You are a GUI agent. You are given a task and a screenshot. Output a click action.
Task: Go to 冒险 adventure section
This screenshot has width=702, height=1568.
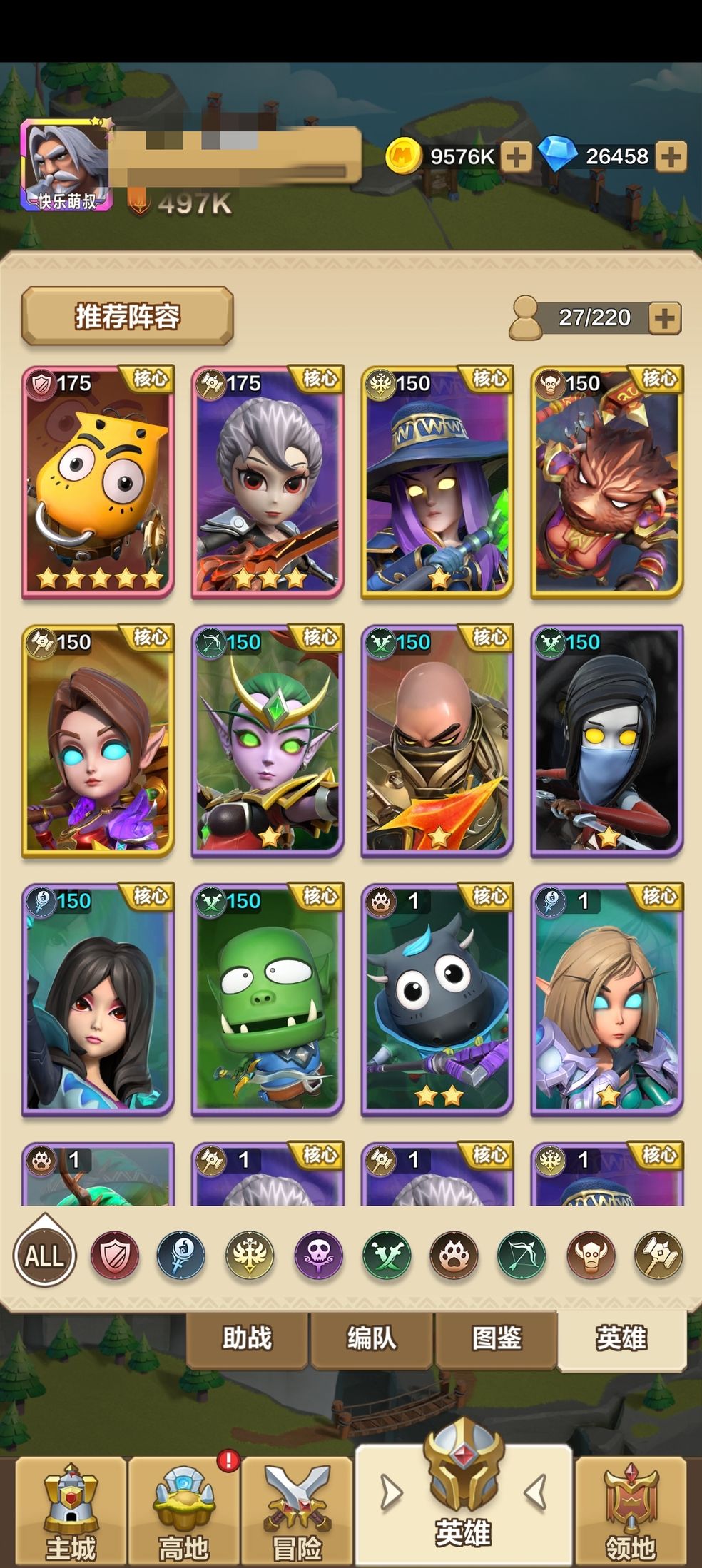[297, 1512]
